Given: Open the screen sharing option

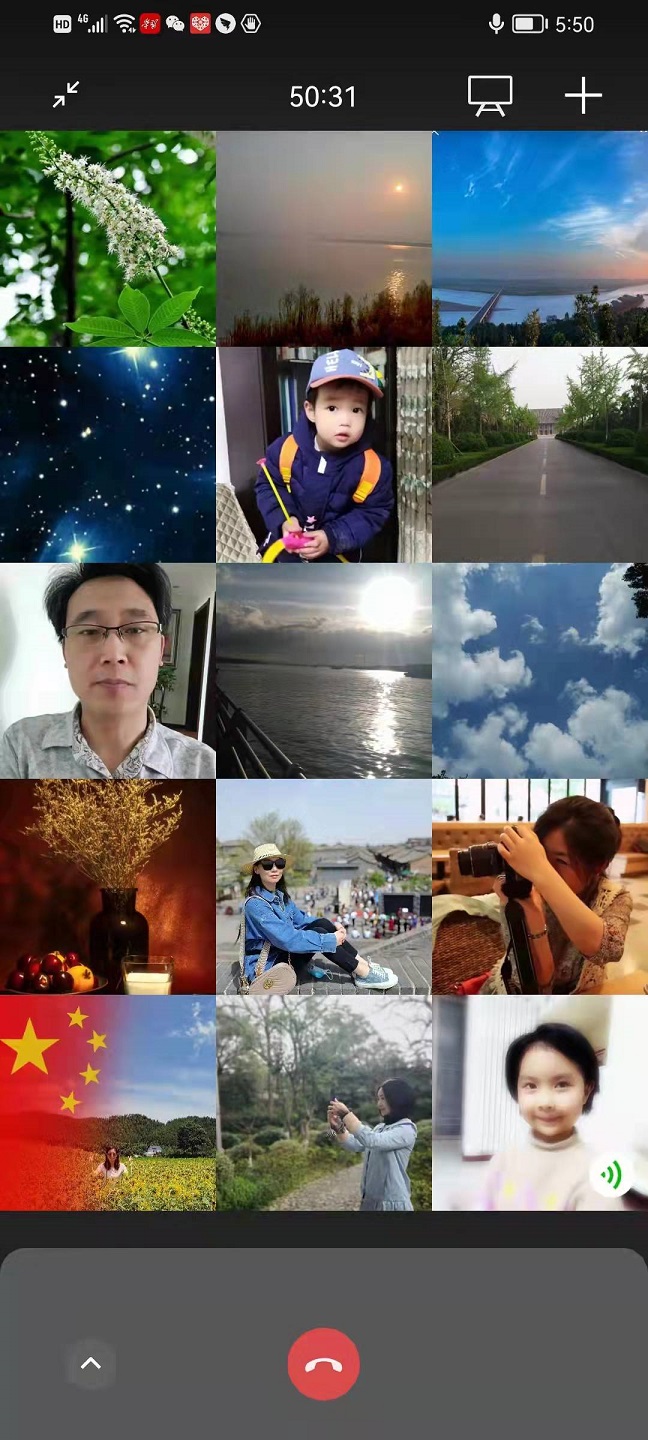Looking at the screenshot, I should [490, 96].
